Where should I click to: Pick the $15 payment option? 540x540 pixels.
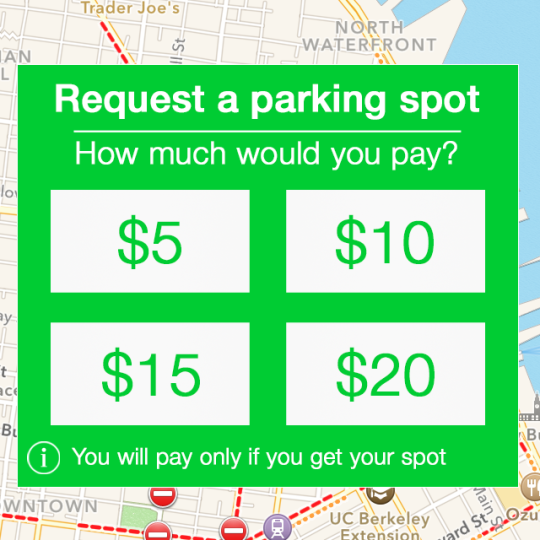(x=150, y=374)
